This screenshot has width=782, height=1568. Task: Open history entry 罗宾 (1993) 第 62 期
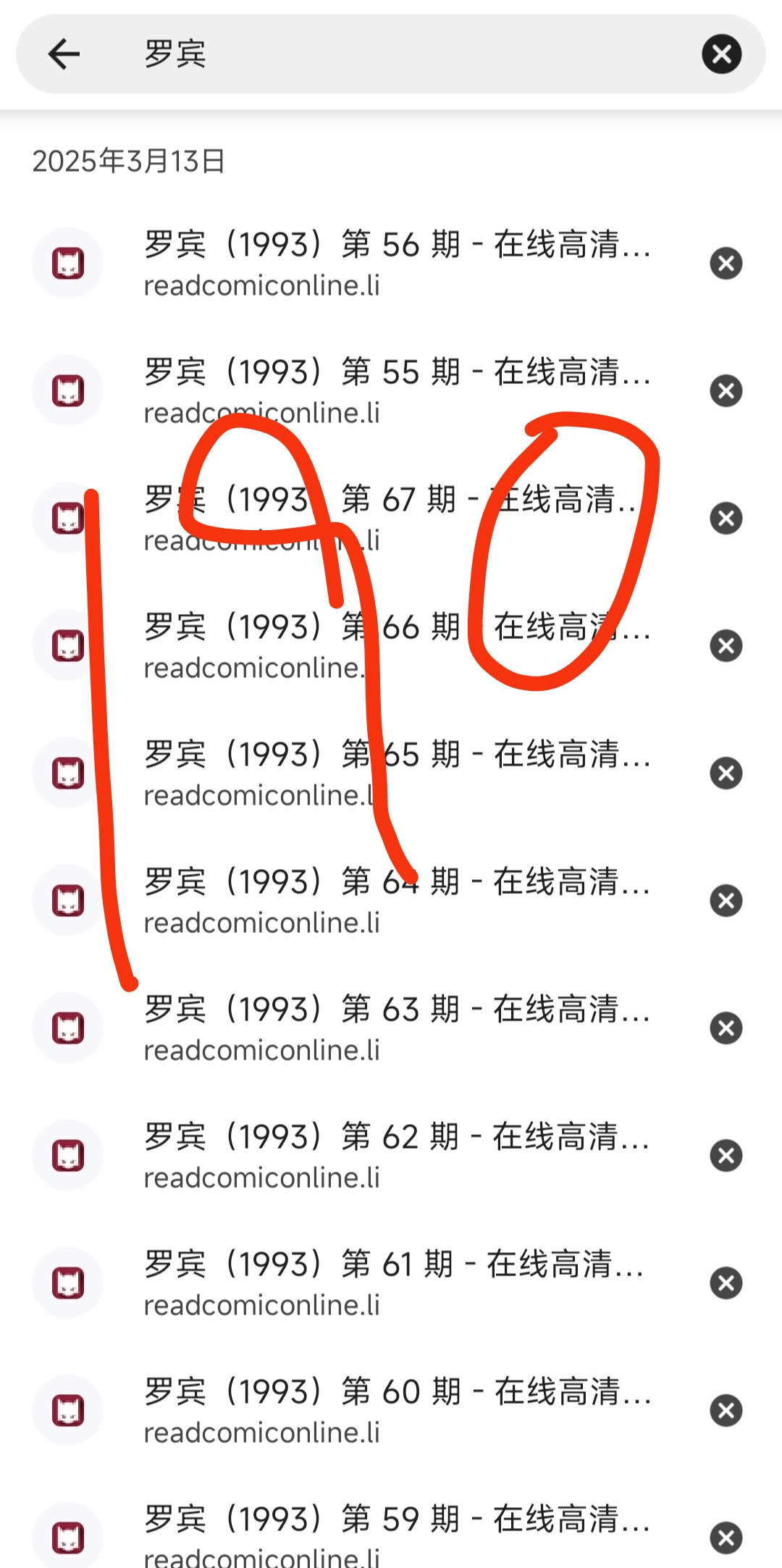397,1156
